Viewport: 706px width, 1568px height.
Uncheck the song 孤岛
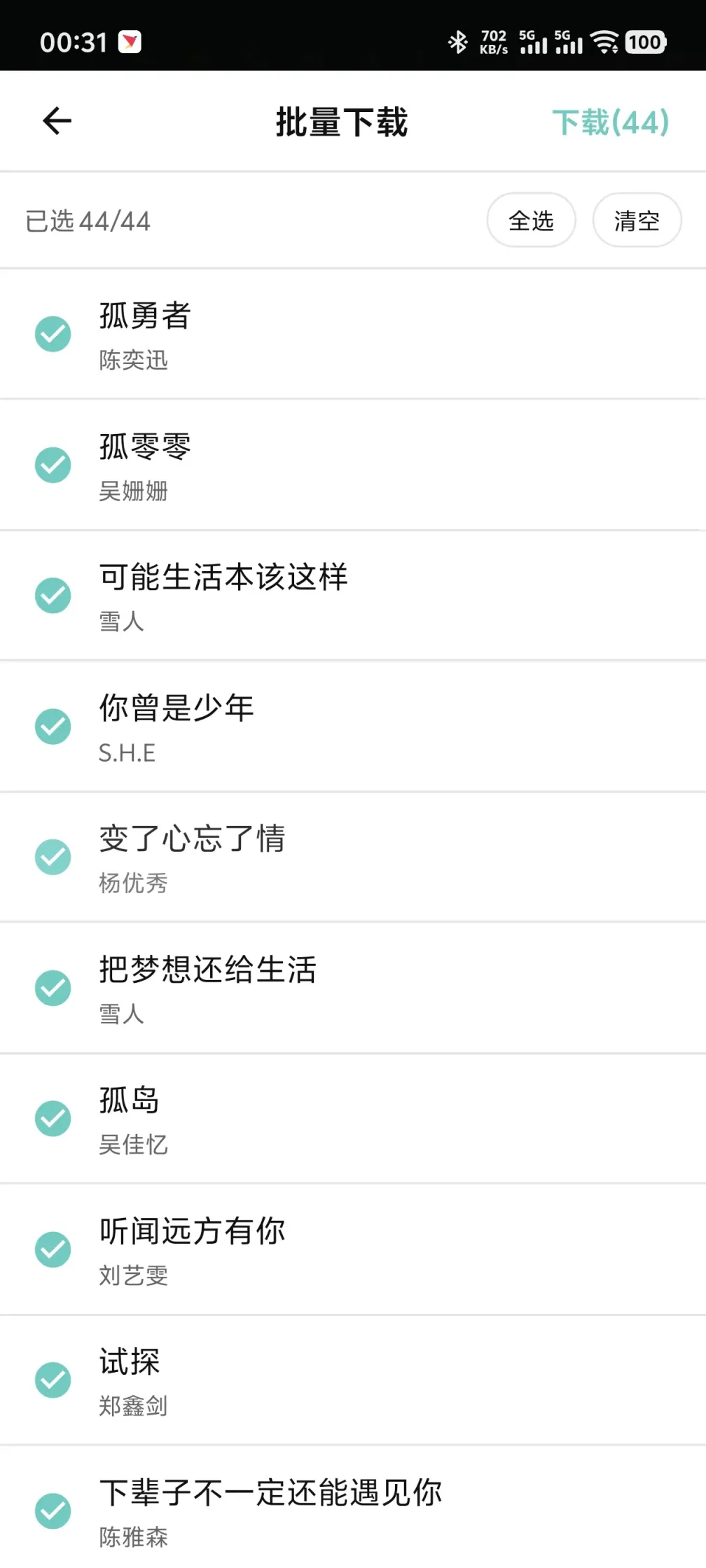coord(53,1119)
